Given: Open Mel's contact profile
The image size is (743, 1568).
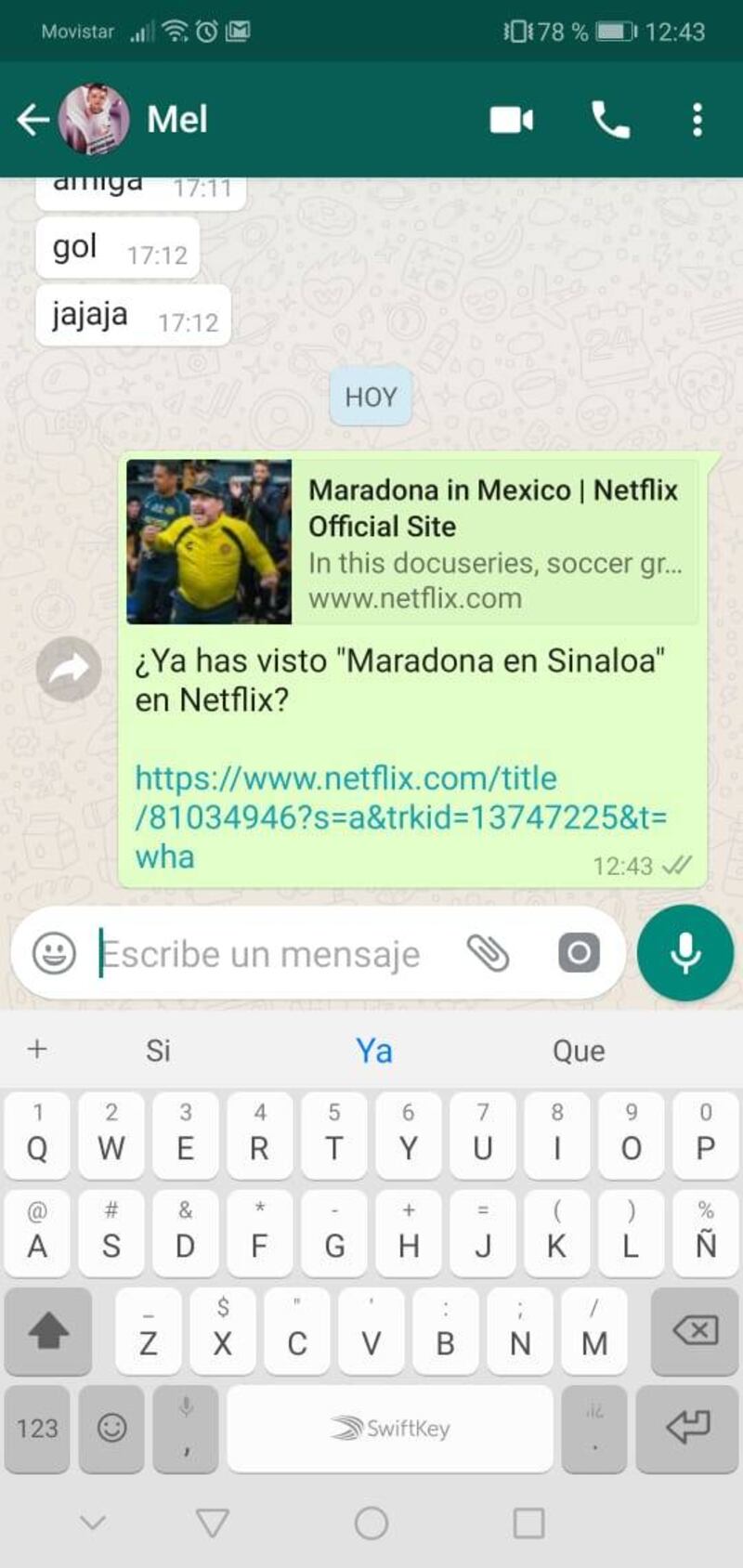Looking at the screenshot, I should (x=176, y=119).
